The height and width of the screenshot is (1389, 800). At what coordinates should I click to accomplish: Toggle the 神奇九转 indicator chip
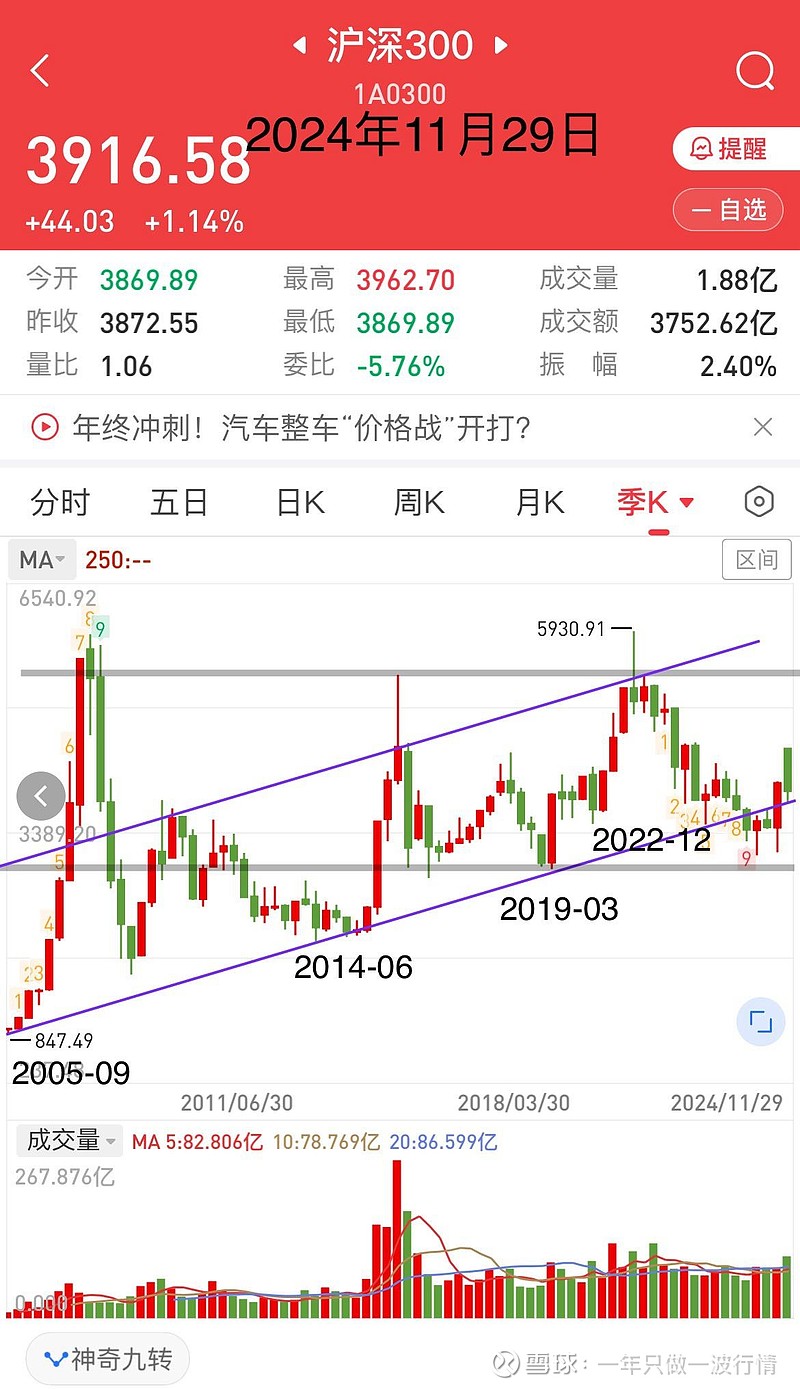tap(108, 1359)
